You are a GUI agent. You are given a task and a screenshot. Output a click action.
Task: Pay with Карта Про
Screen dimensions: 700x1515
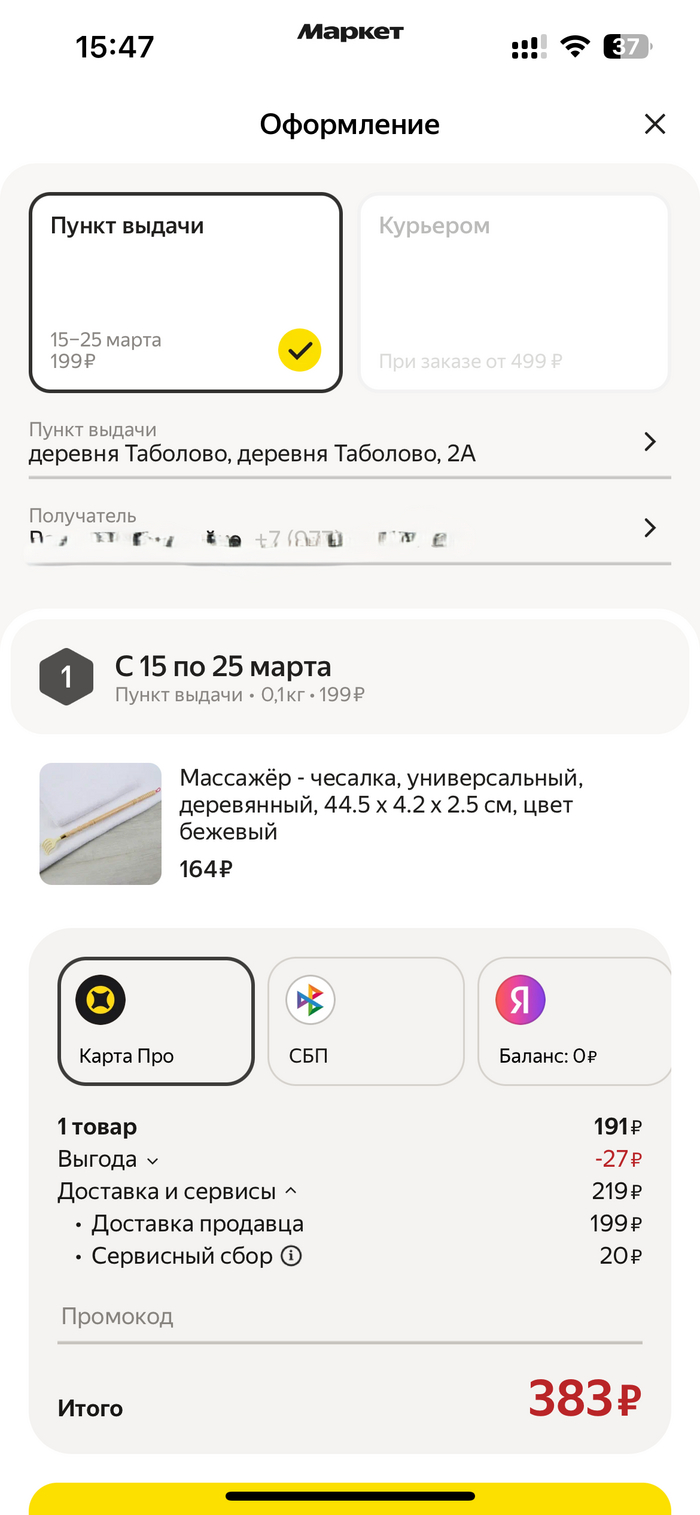coord(156,1021)
